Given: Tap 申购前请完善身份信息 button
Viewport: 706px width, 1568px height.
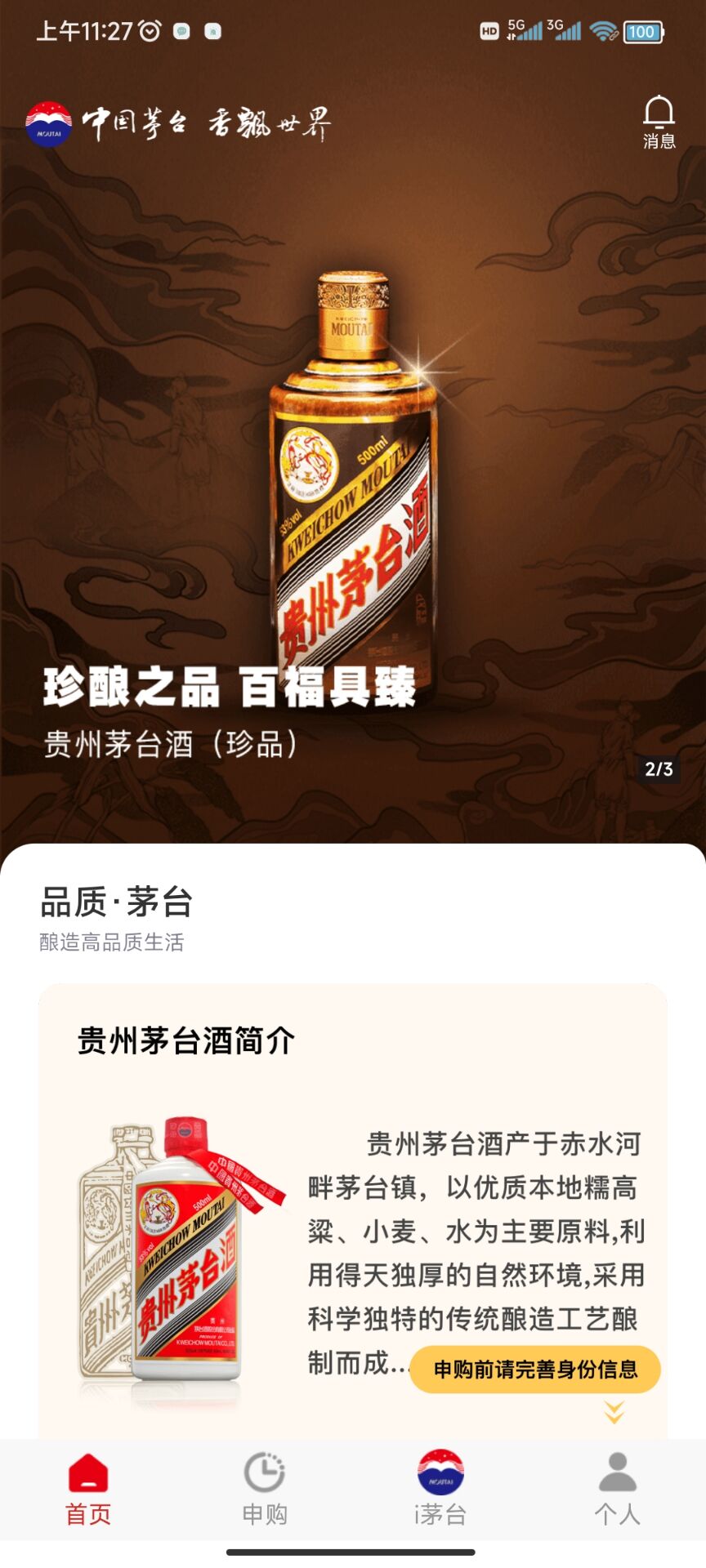Looking at the screenshot, I should (x=534, y=1370).
